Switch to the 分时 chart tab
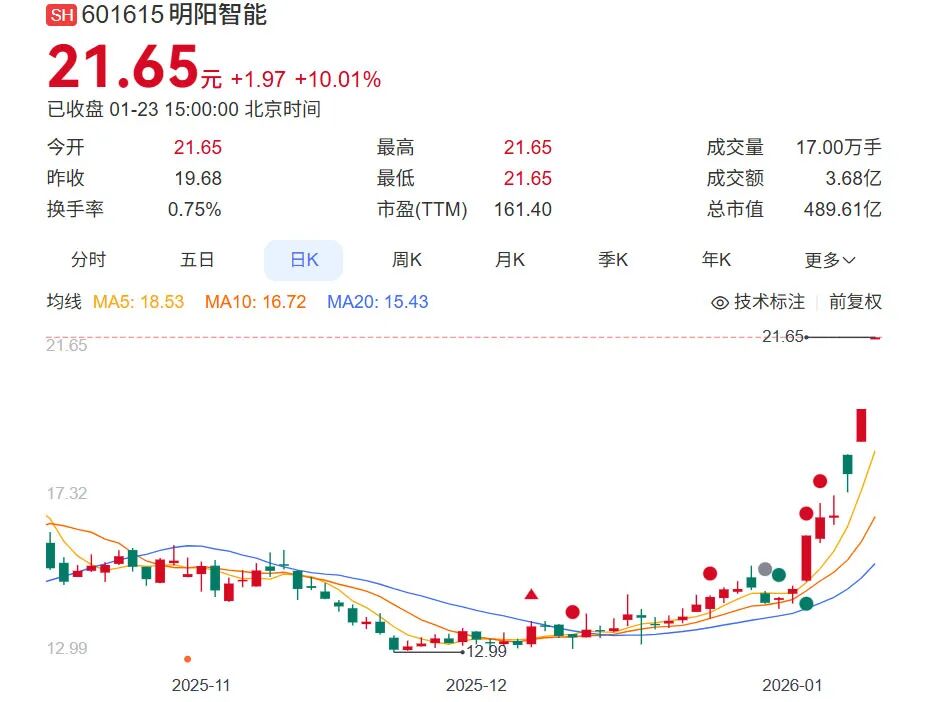 pos(88,260)
